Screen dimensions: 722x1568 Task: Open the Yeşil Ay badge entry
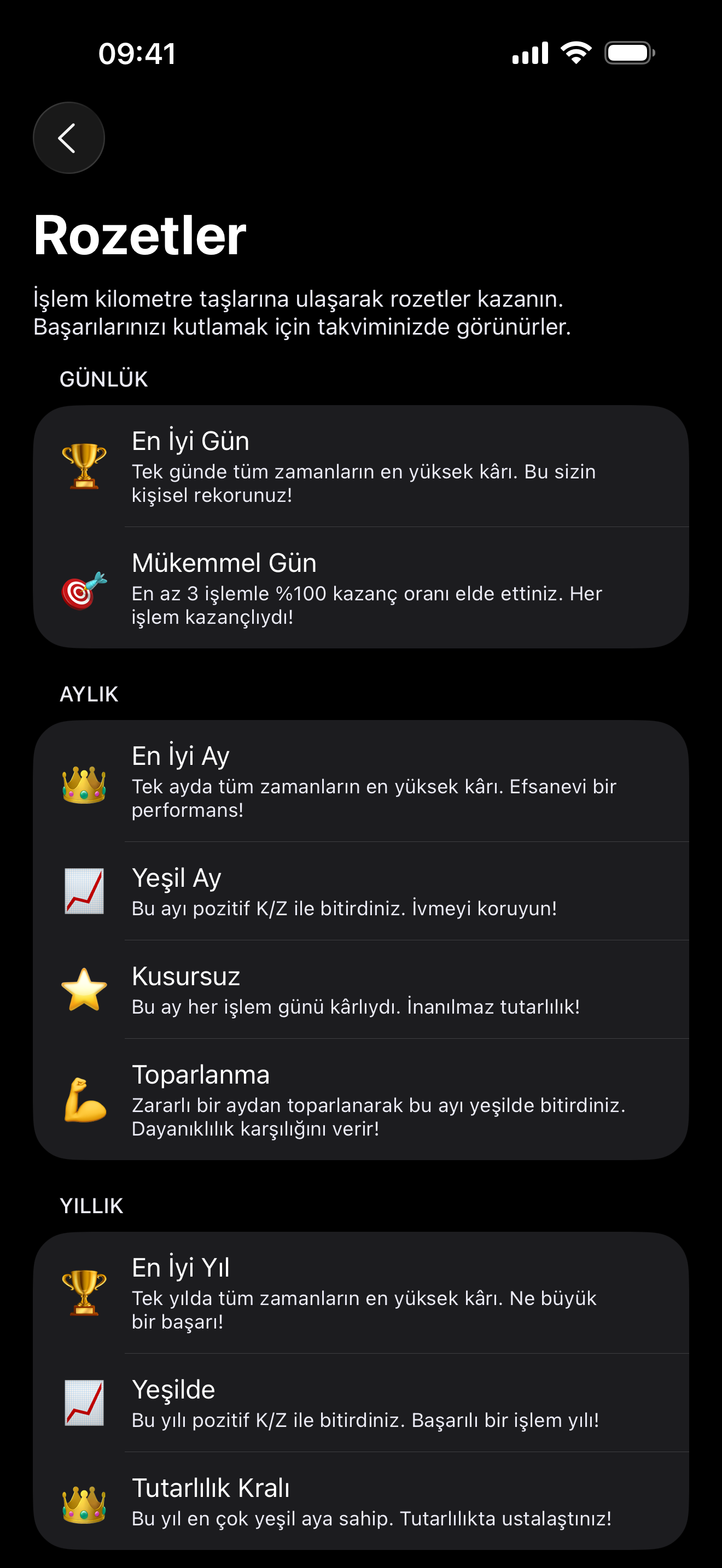[361, 891]
